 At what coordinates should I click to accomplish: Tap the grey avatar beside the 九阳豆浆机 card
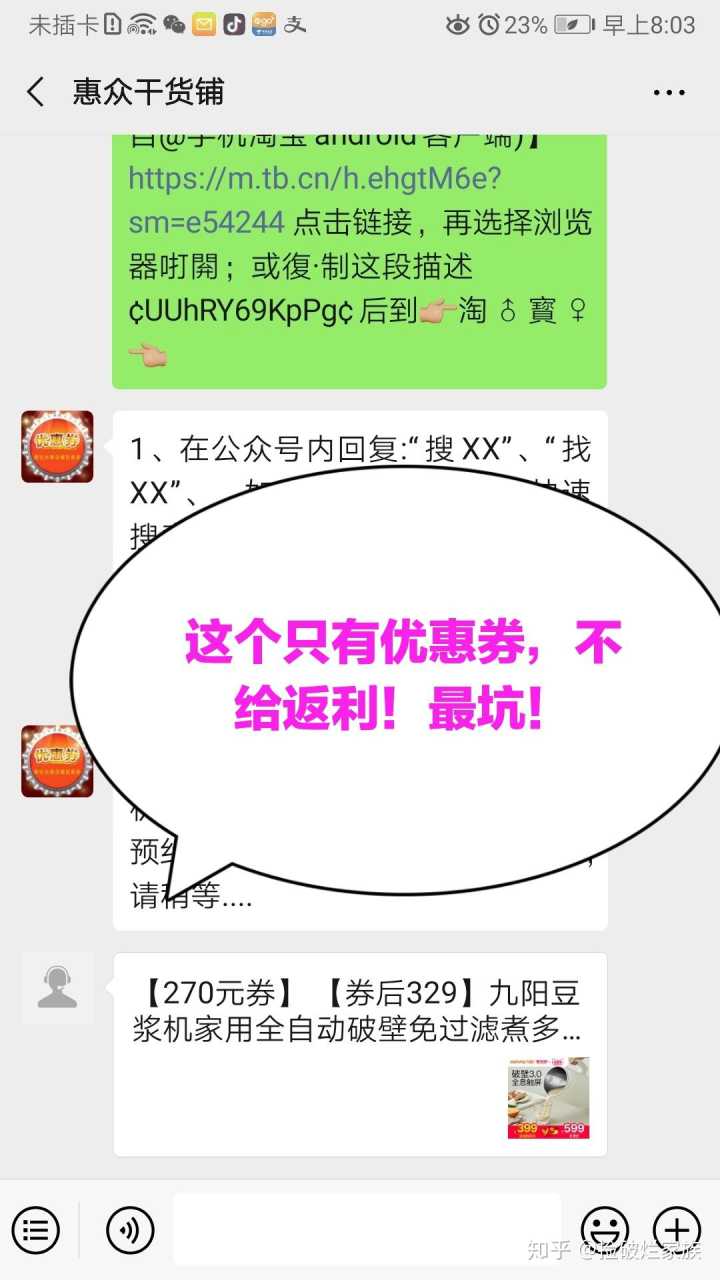pos(58,988)
